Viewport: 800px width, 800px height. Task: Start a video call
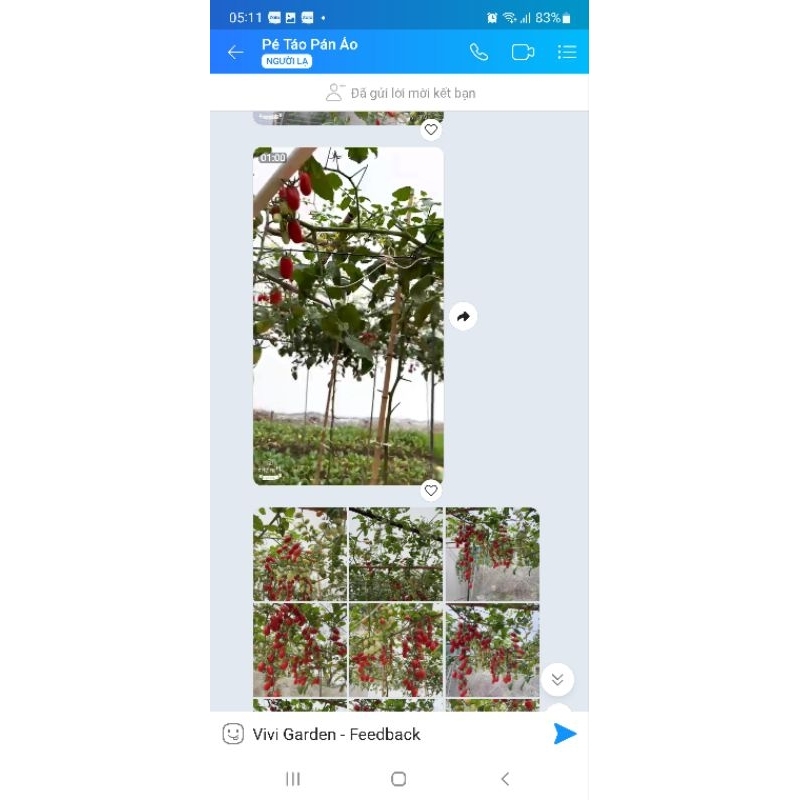pos(523,52)
